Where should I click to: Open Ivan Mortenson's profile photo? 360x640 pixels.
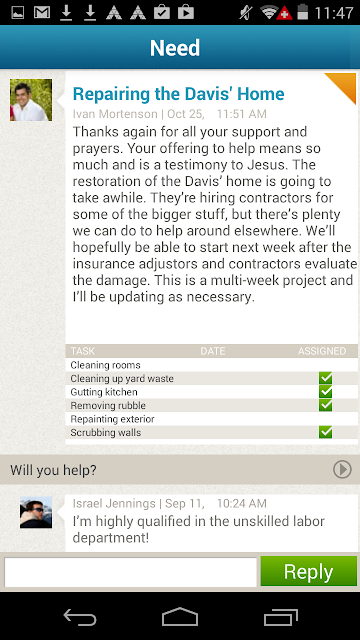(x=31, y=100)
